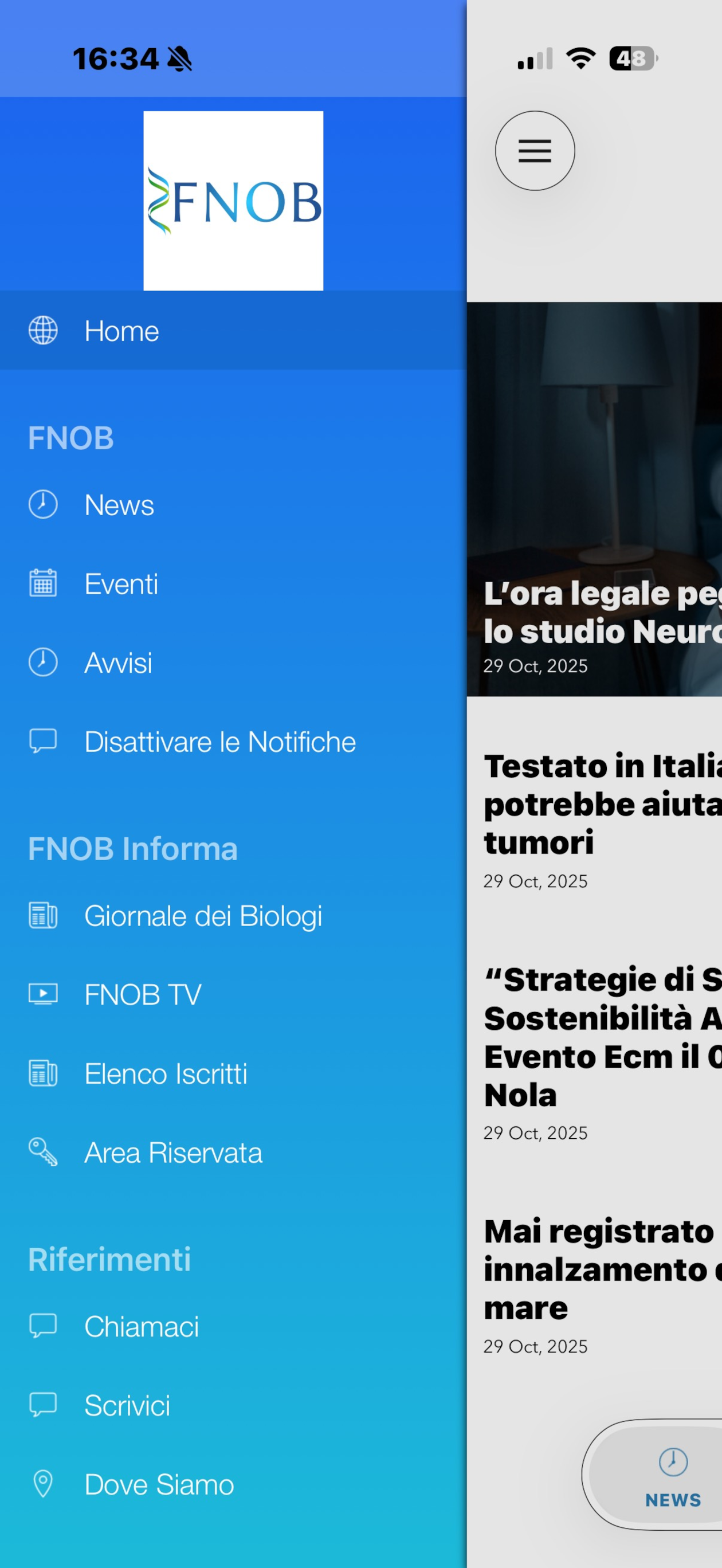This screenshot has width=722, height=1568.
Task: Click the FNOB logo image
Action: [x=233, y=200]
